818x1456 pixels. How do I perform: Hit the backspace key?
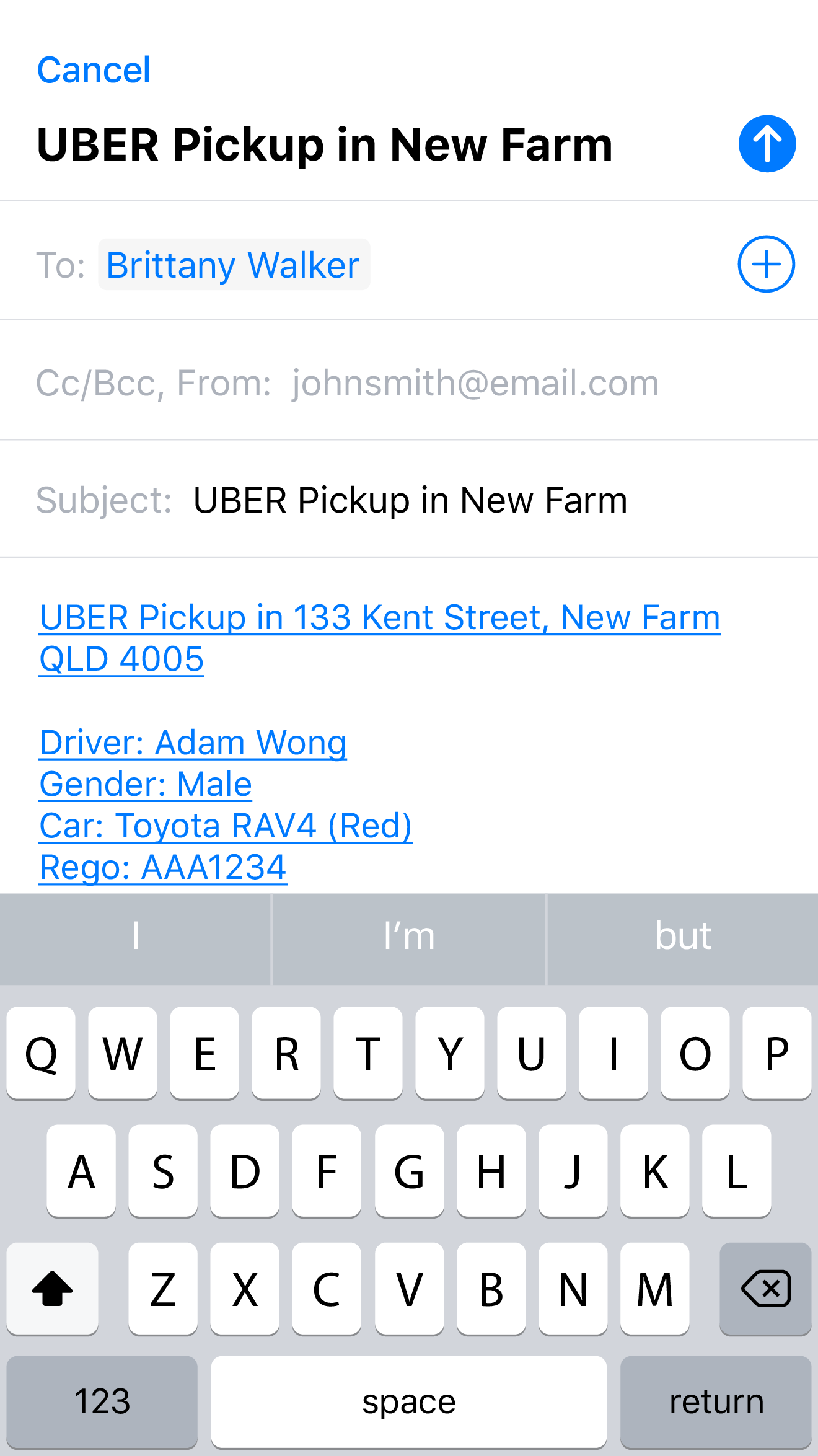tap(765, 1289)
